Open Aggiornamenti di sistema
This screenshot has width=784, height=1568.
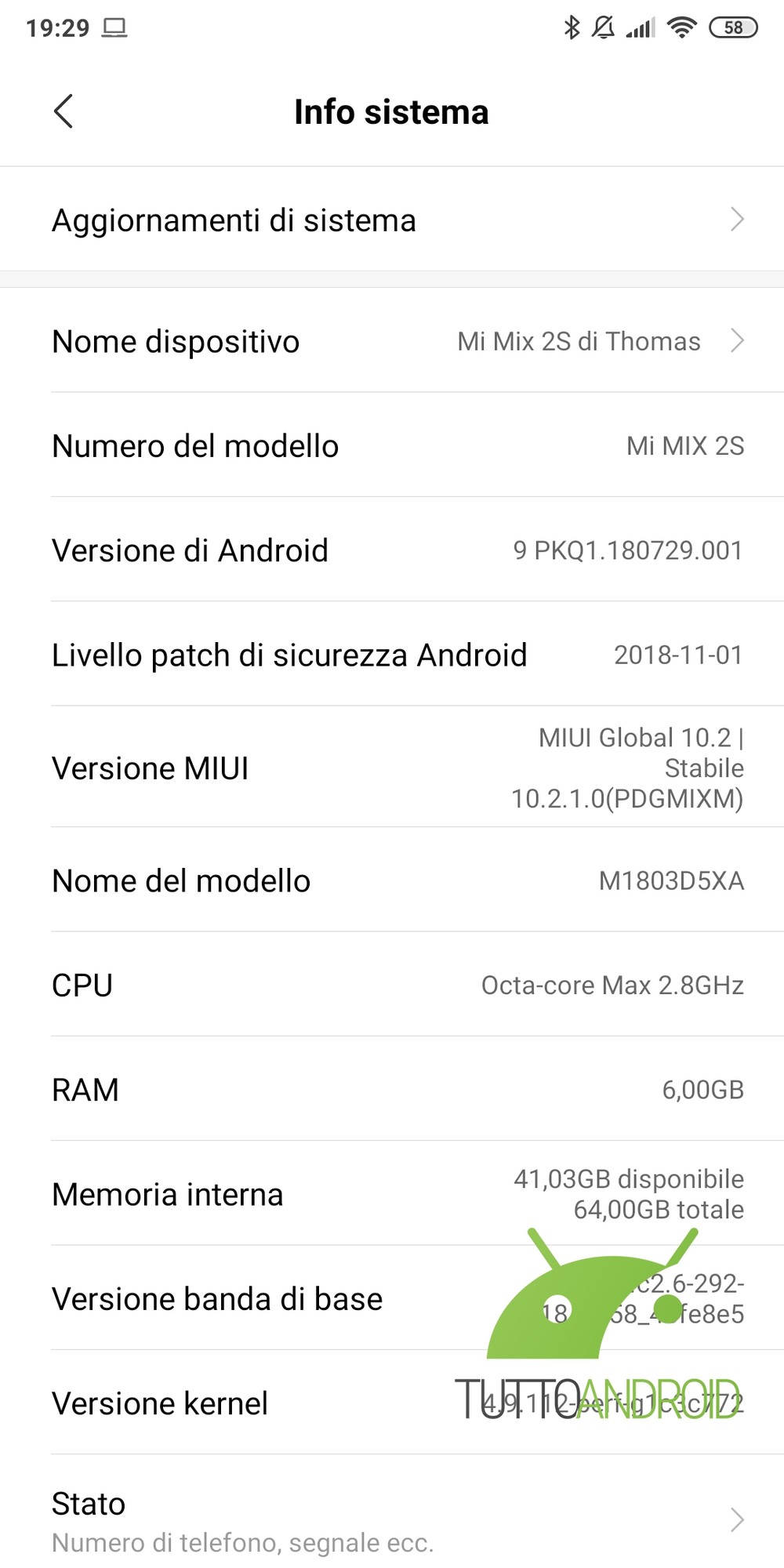point(392,220)
